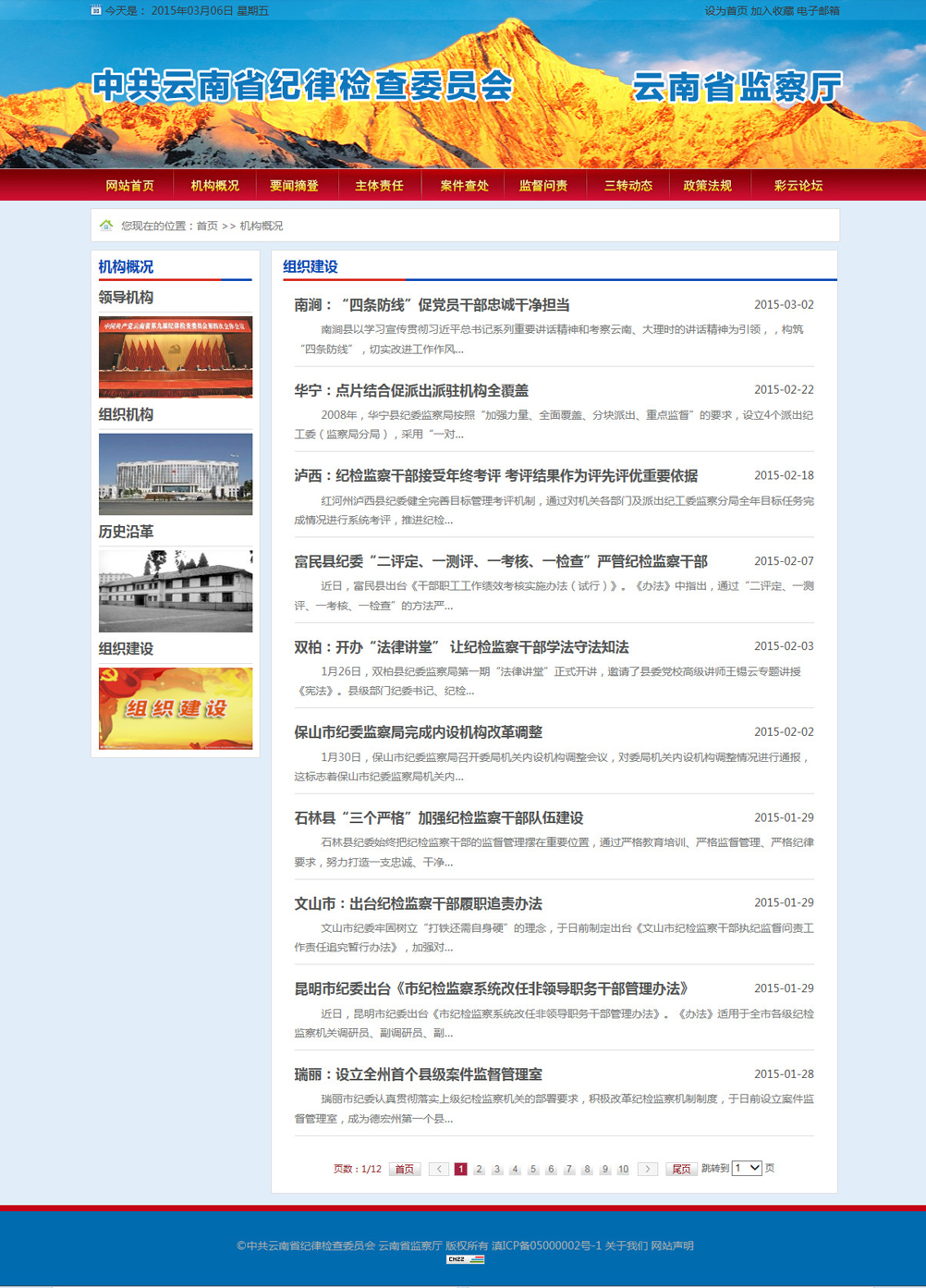
Task: Open the 电子邮箱 link
Action: (x=818, y=11)
